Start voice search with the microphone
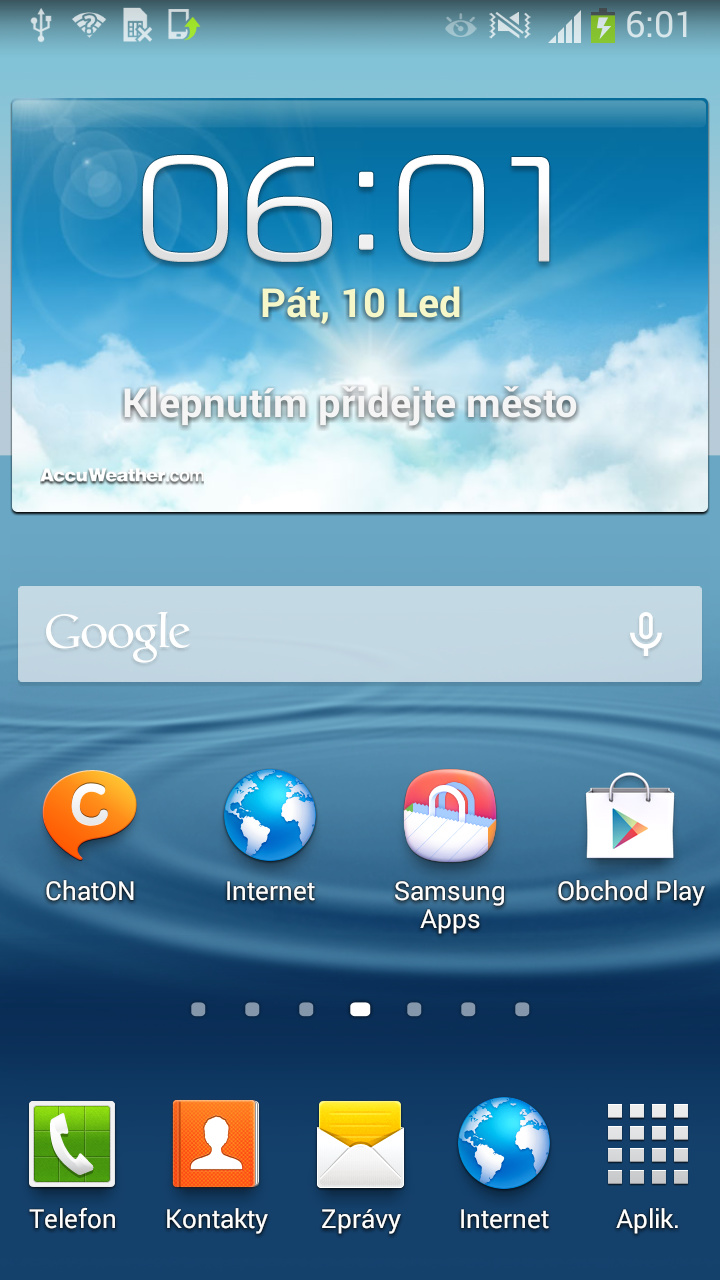 645,634
